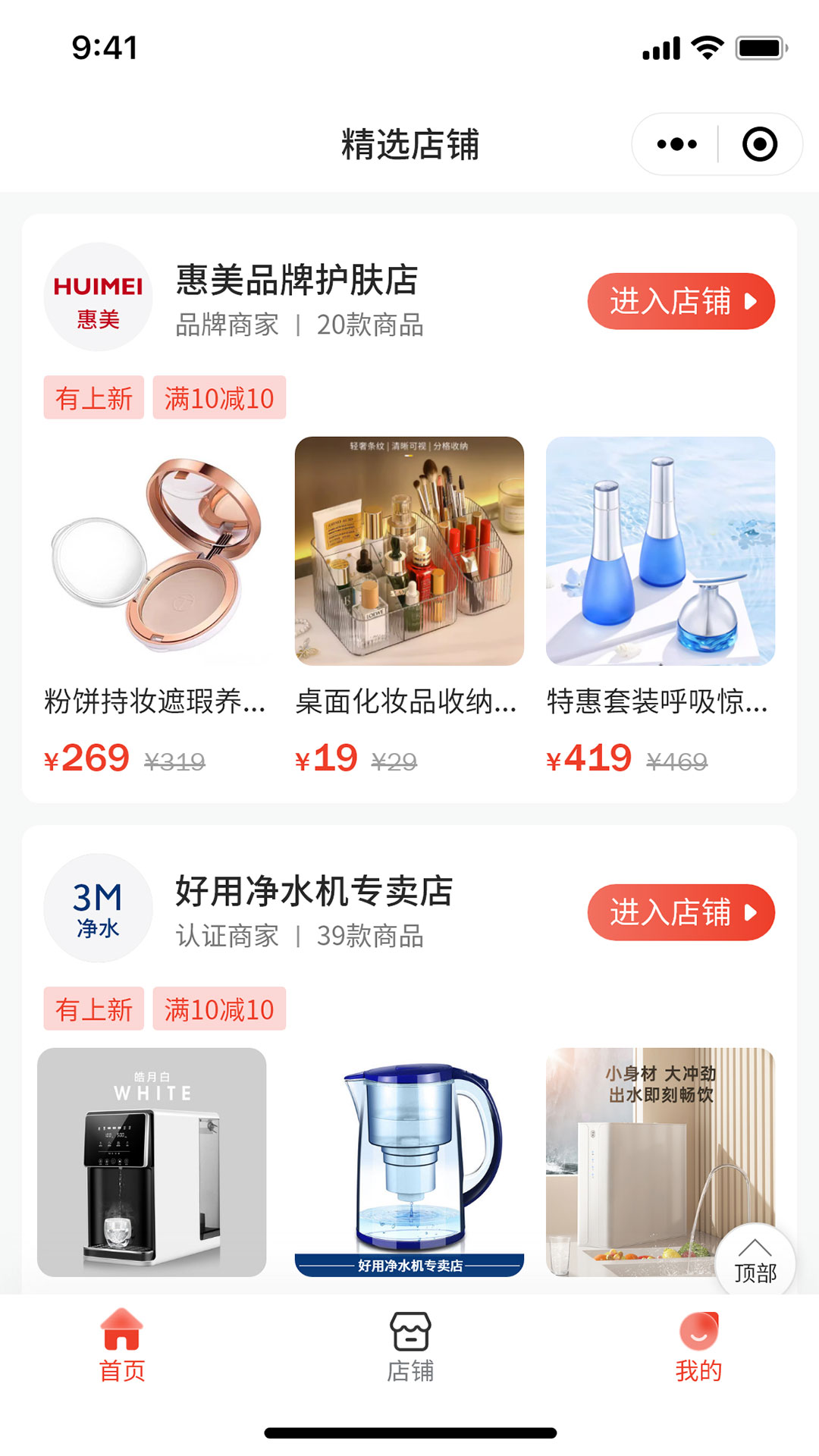This screenshot has width=819, height=1456.
Task: Expand 满10减10 offer for 净水机 store
Action: point(221,1009)
